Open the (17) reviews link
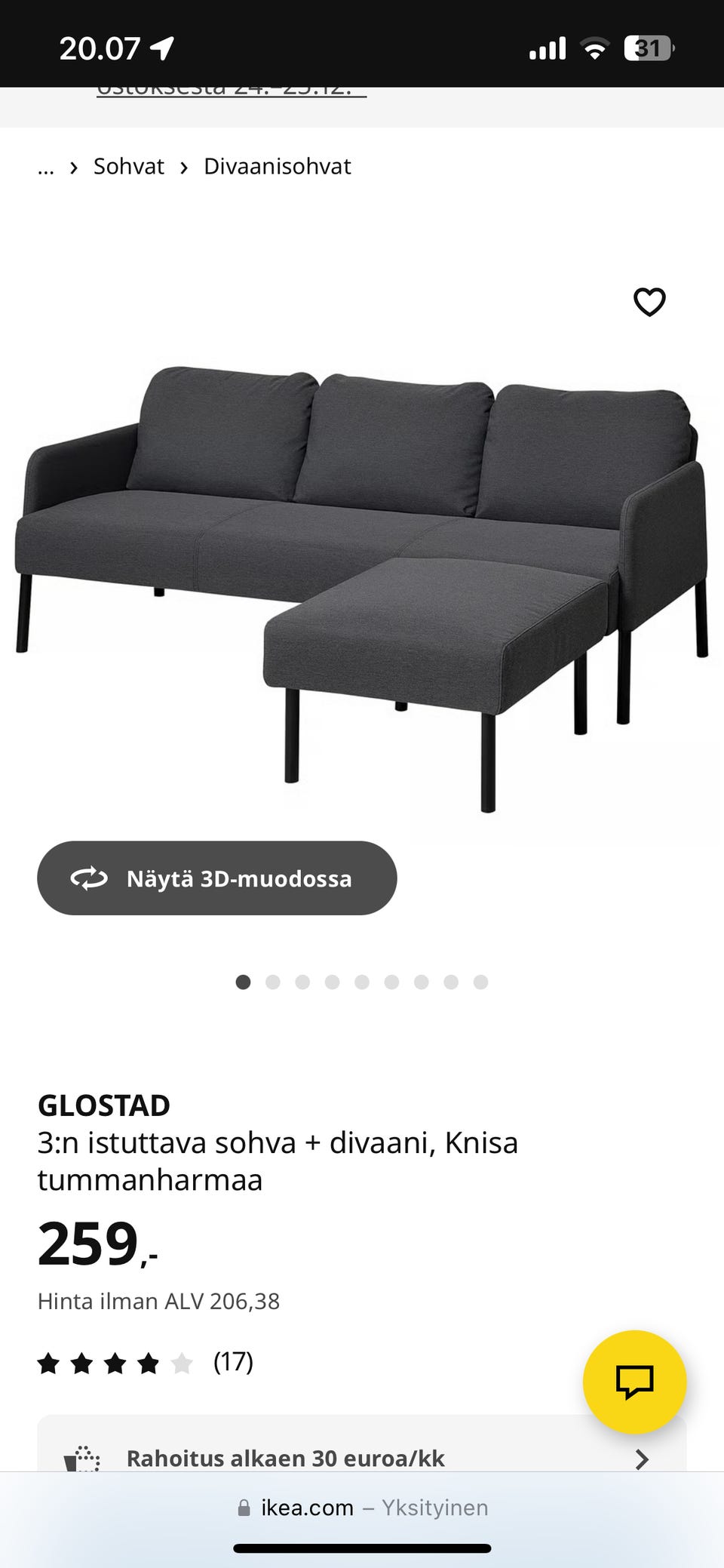This screenshot has height=1568, width=724. point(232,1363)
